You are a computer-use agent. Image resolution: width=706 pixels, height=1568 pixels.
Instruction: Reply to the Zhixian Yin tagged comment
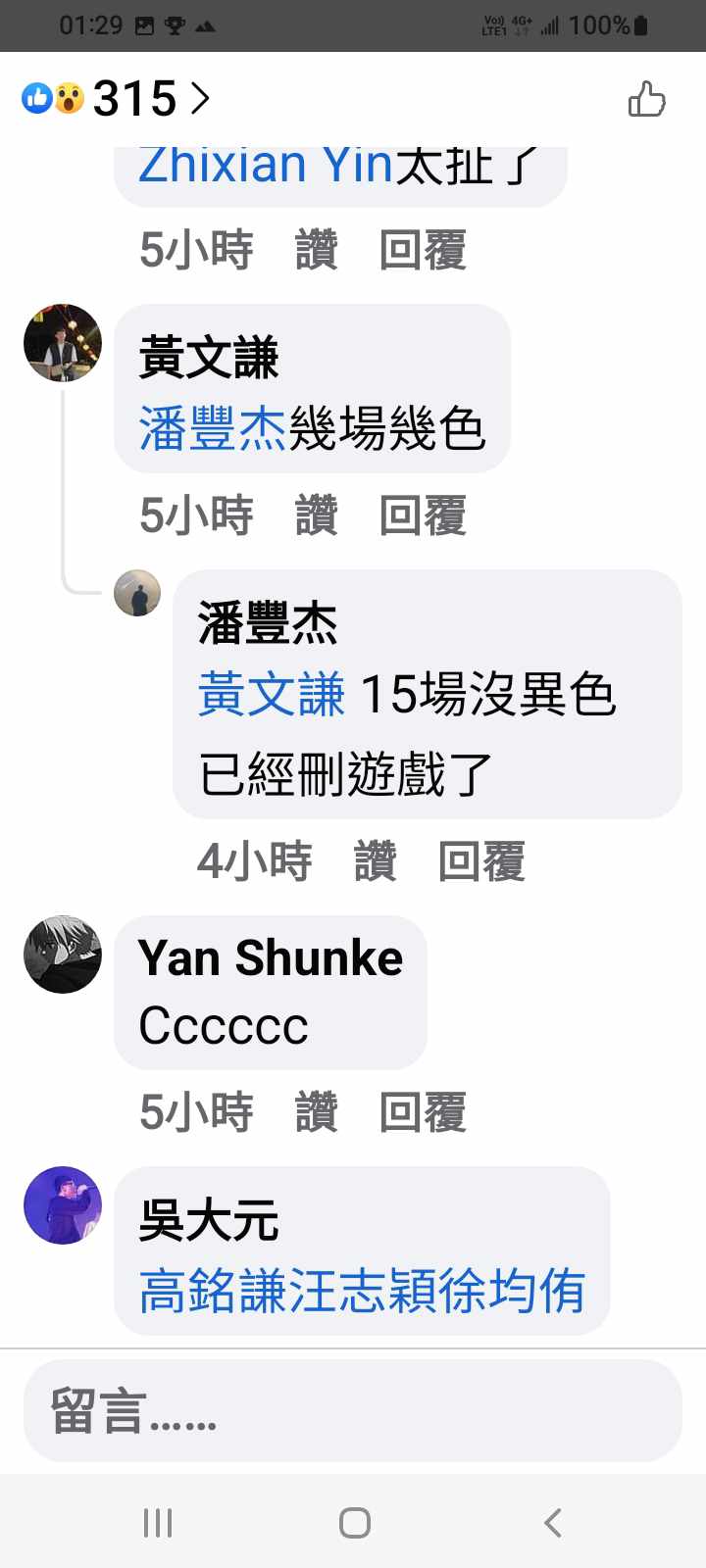coord(423,250)
